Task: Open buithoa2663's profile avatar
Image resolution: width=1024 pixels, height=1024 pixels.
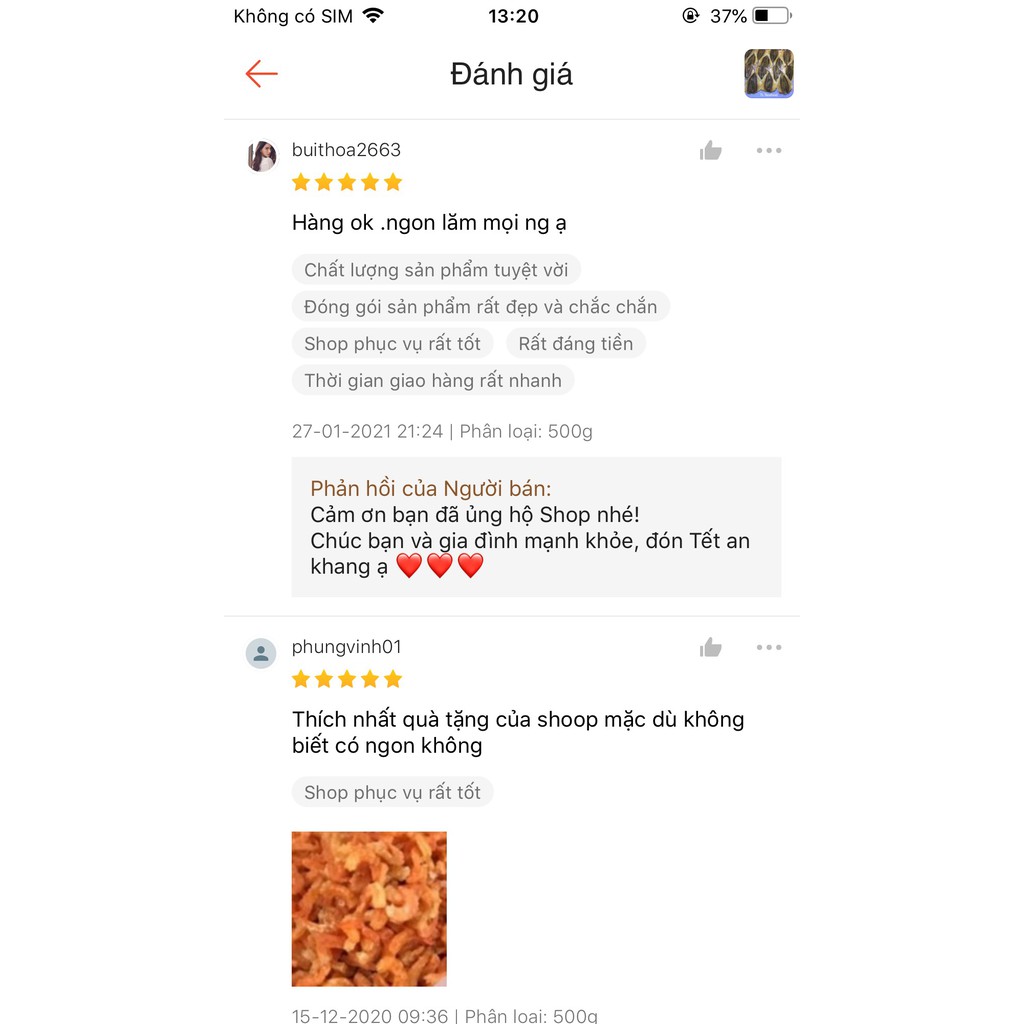Action: pyautogui.click(x=262, y=156)
